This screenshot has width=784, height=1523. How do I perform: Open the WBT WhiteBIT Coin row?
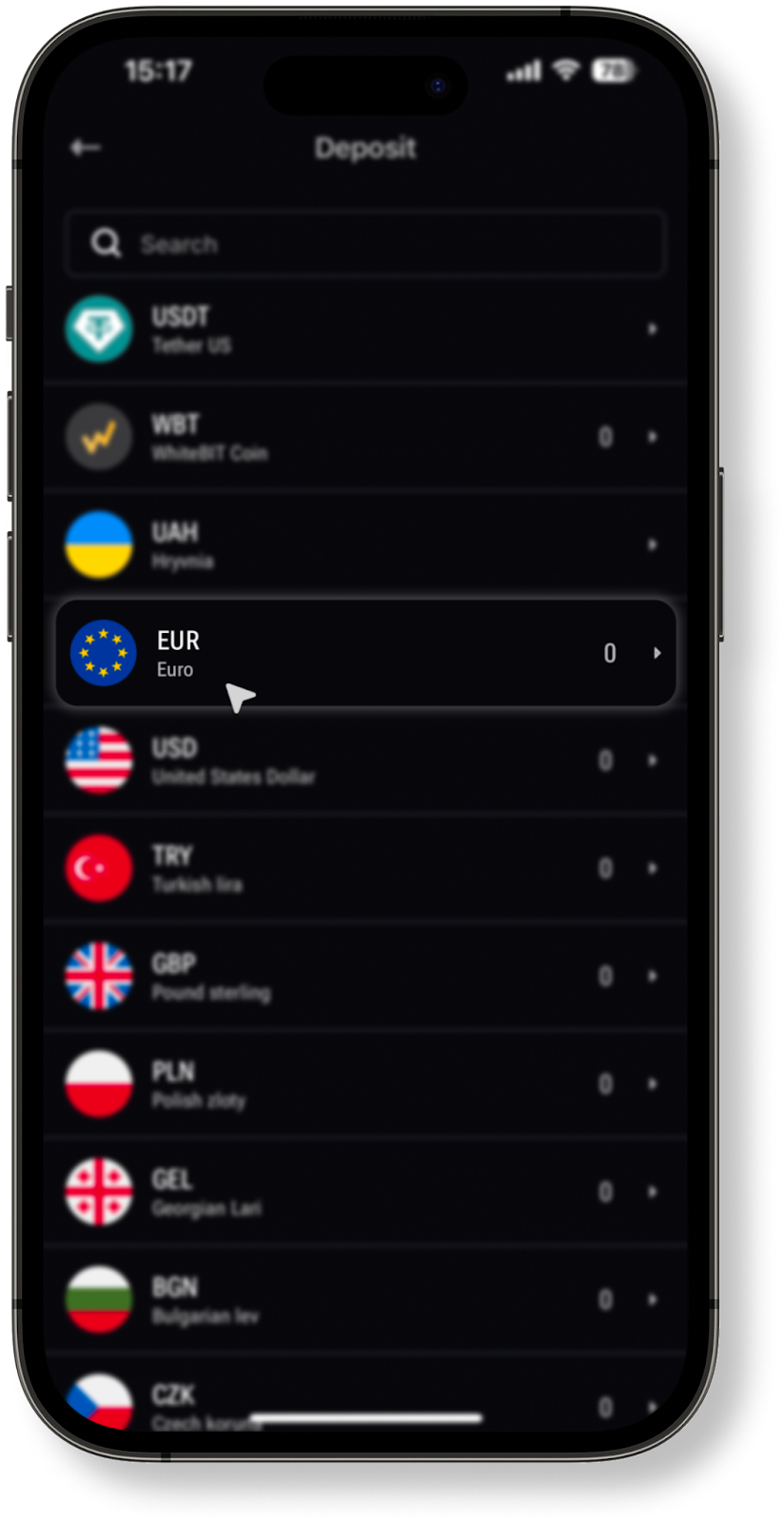[x=365, y=437]
